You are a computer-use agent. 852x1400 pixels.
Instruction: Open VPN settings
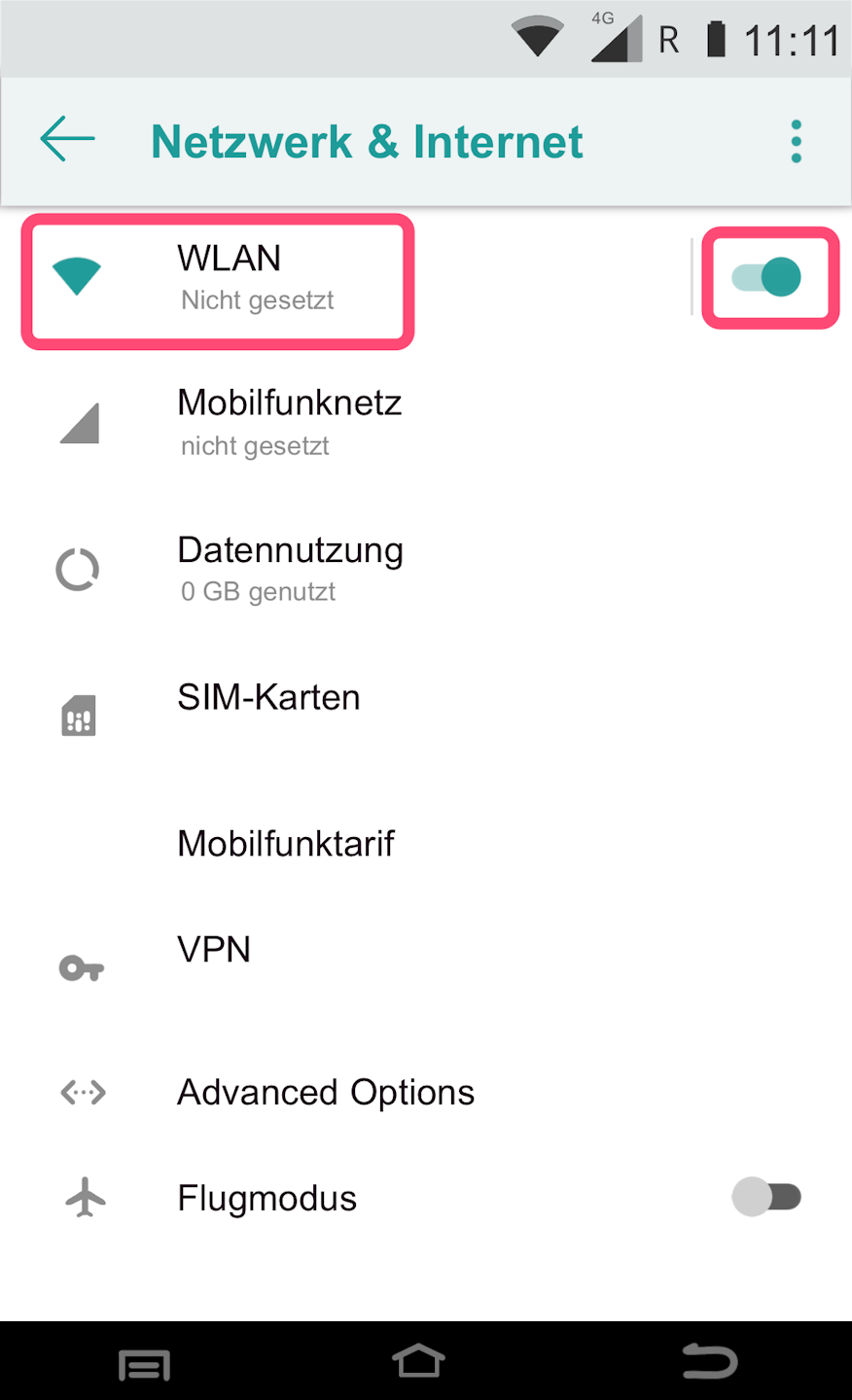click(214, 950)
